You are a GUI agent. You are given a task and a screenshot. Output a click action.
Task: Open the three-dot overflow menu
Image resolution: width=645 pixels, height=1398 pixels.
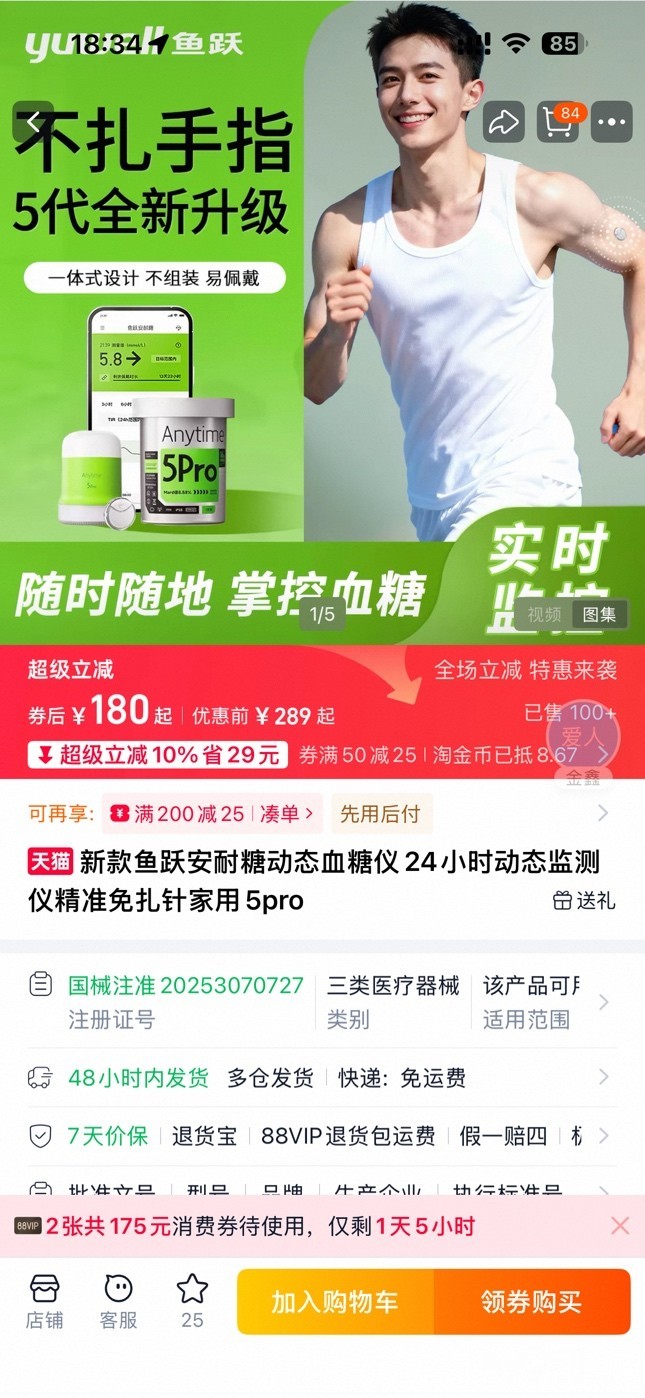pos(613,123)
